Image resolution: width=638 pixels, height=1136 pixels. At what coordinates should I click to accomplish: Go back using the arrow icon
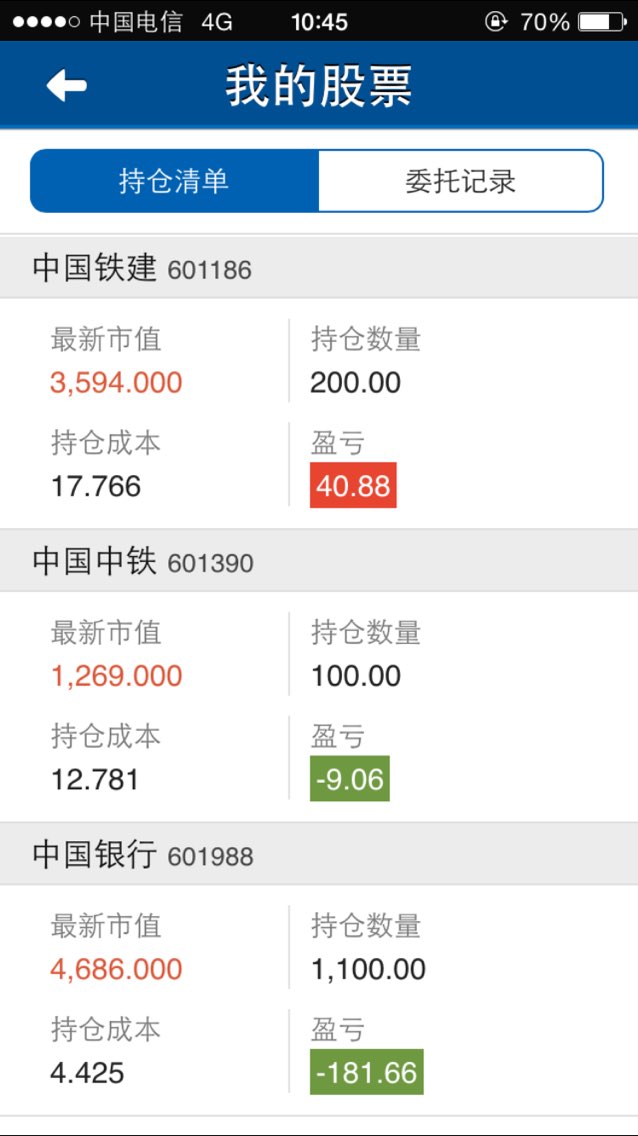67,86
